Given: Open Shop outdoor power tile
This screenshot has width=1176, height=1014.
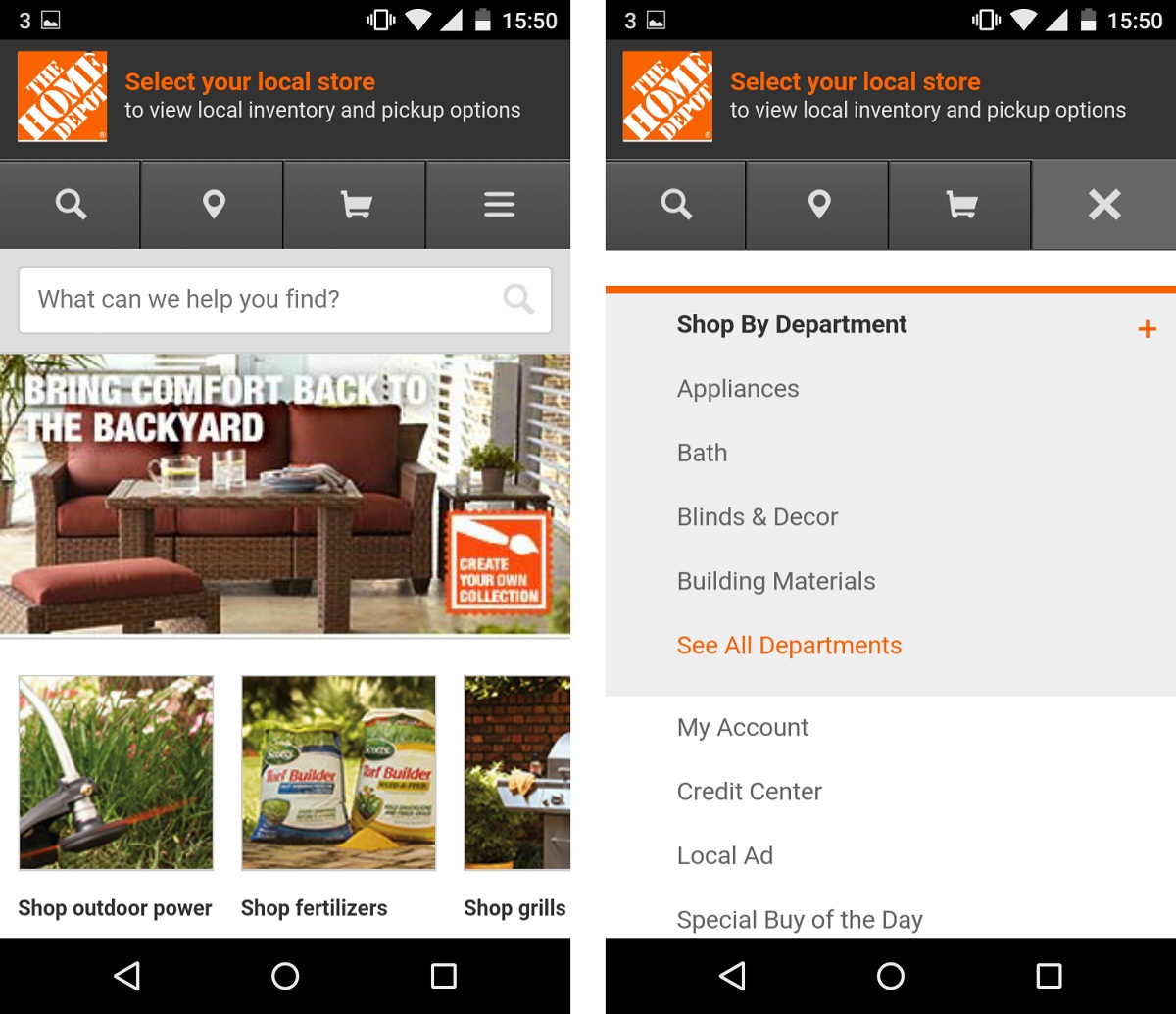Looking at the screenshot, I should point(116,773).
